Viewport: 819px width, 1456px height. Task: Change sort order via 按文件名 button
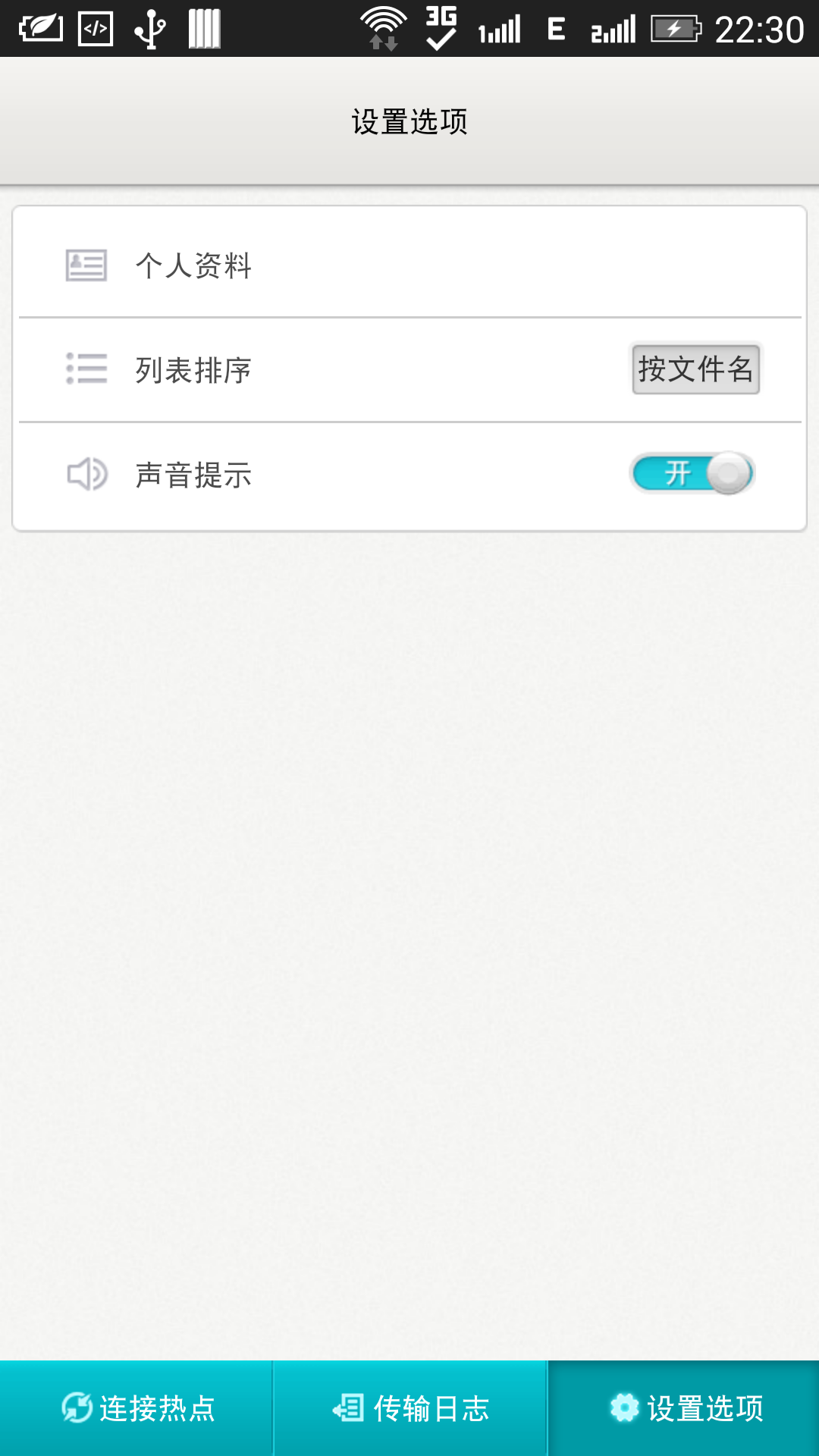[x=695, y=369]
